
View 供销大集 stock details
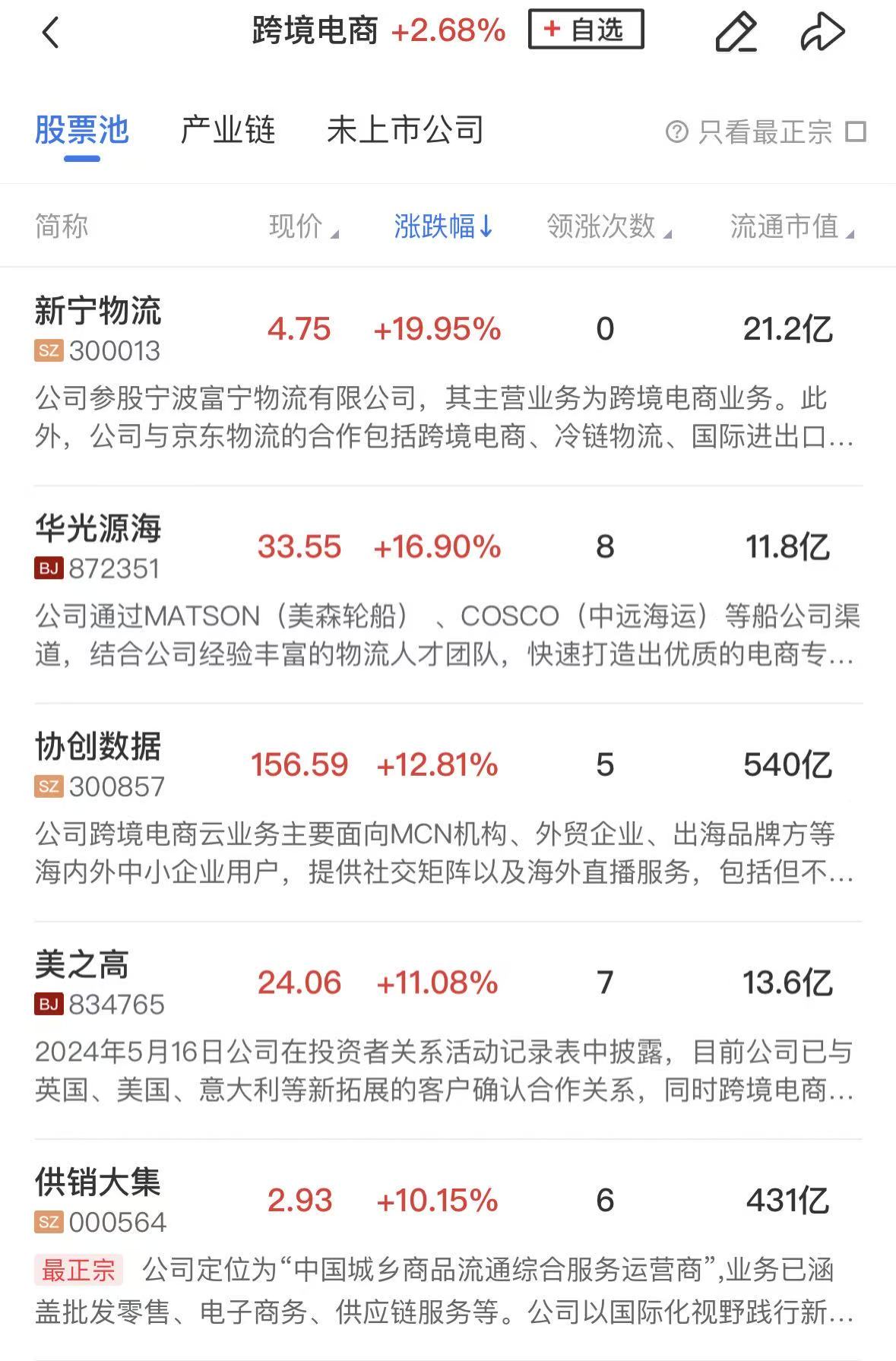[99, 1182]
